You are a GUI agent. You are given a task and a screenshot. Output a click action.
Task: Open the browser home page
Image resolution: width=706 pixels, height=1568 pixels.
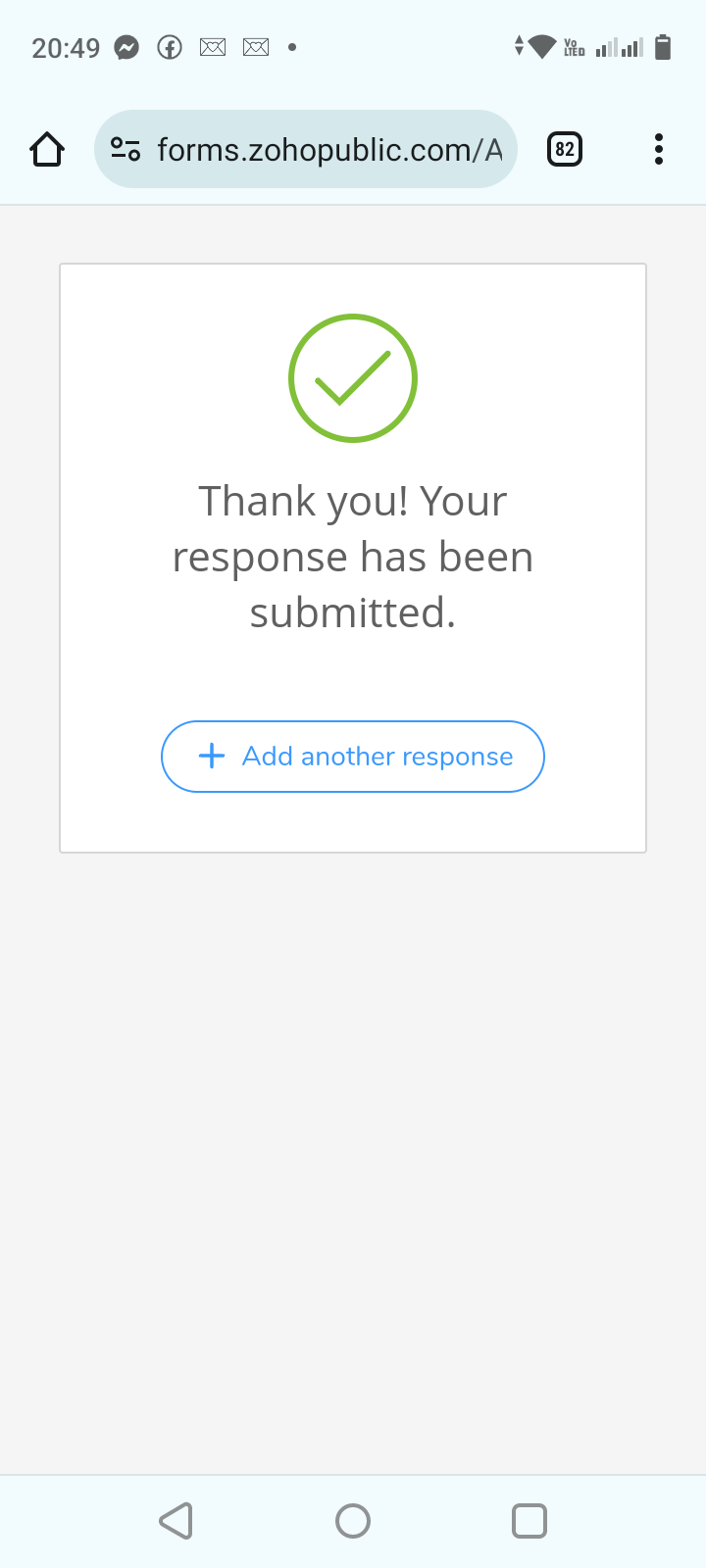pos(47,150)
